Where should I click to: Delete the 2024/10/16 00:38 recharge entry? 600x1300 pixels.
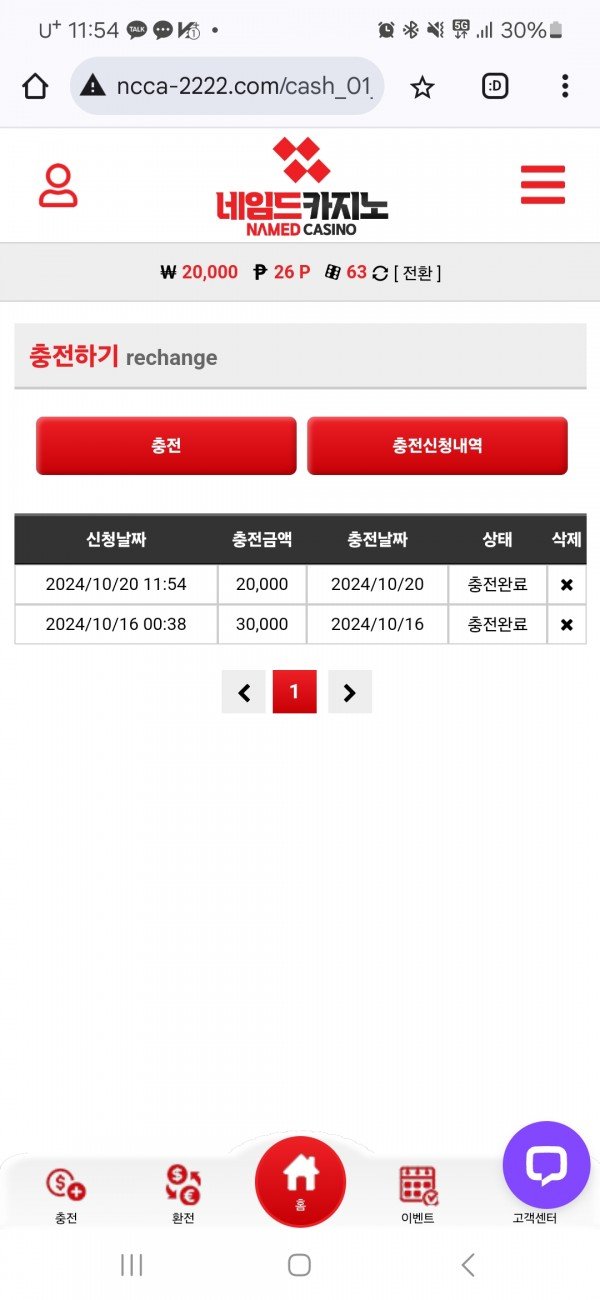pyautogui.click(x=566, y=625)
